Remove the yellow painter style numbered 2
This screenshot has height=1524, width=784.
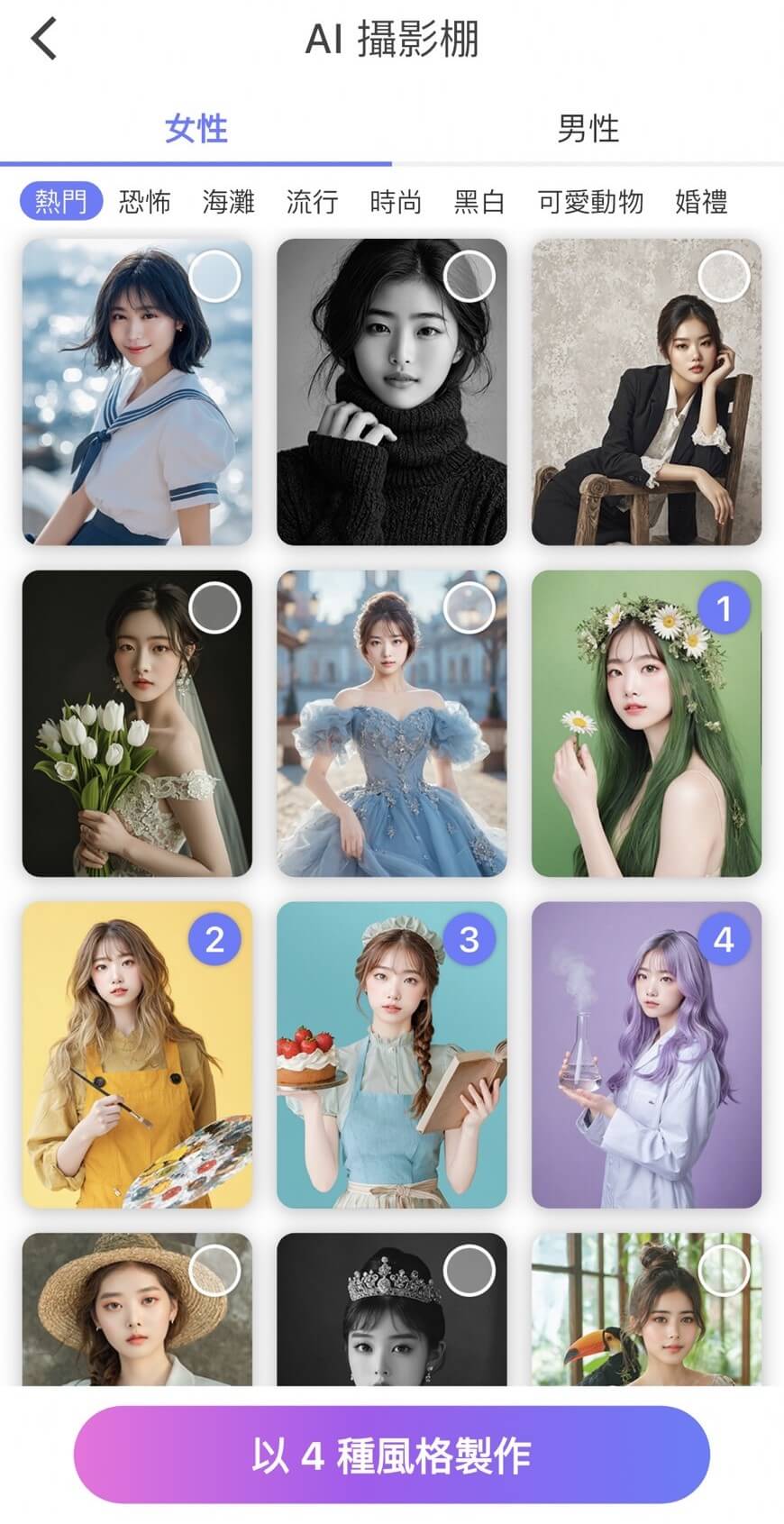pyautogui.click(x=214, y=940)
